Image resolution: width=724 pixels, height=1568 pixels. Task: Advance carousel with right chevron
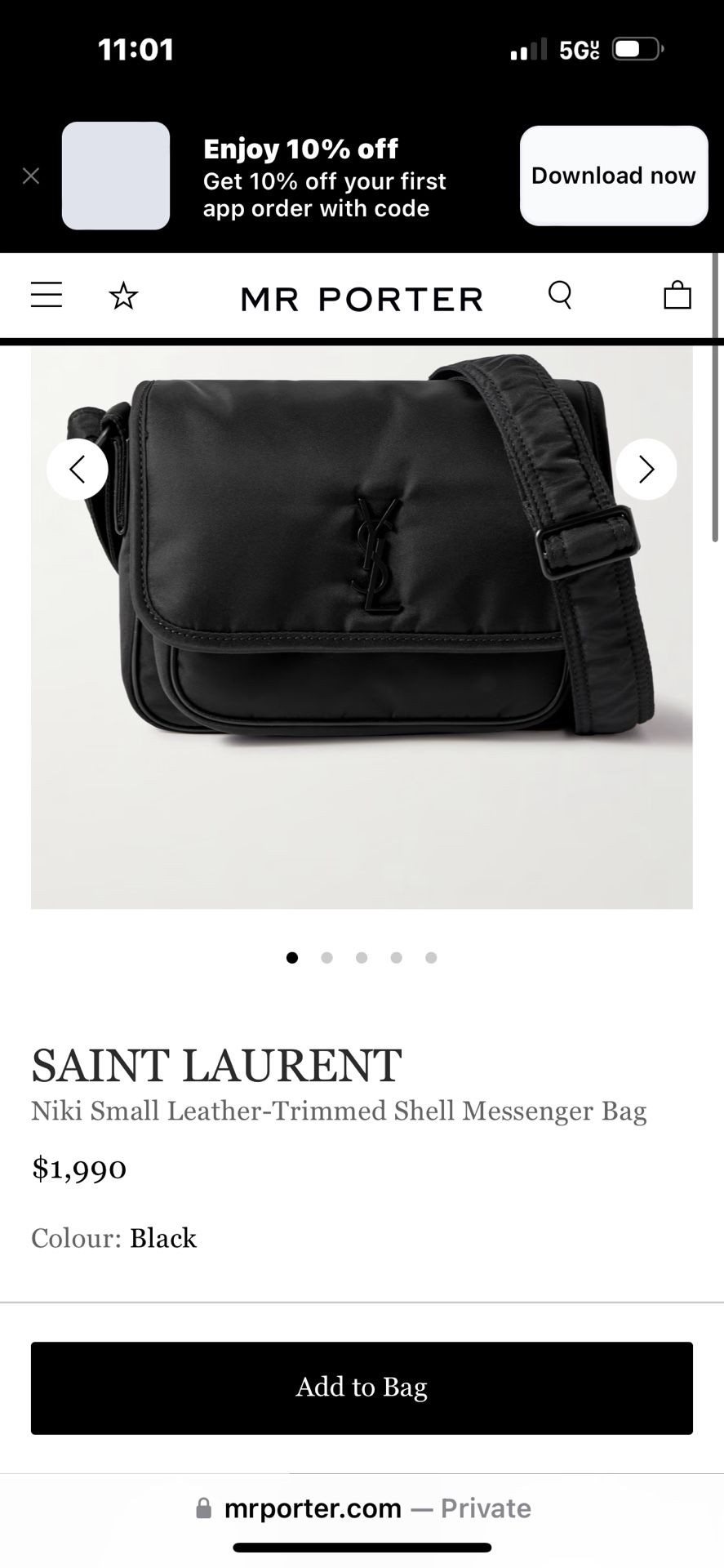tap(646, 469)
